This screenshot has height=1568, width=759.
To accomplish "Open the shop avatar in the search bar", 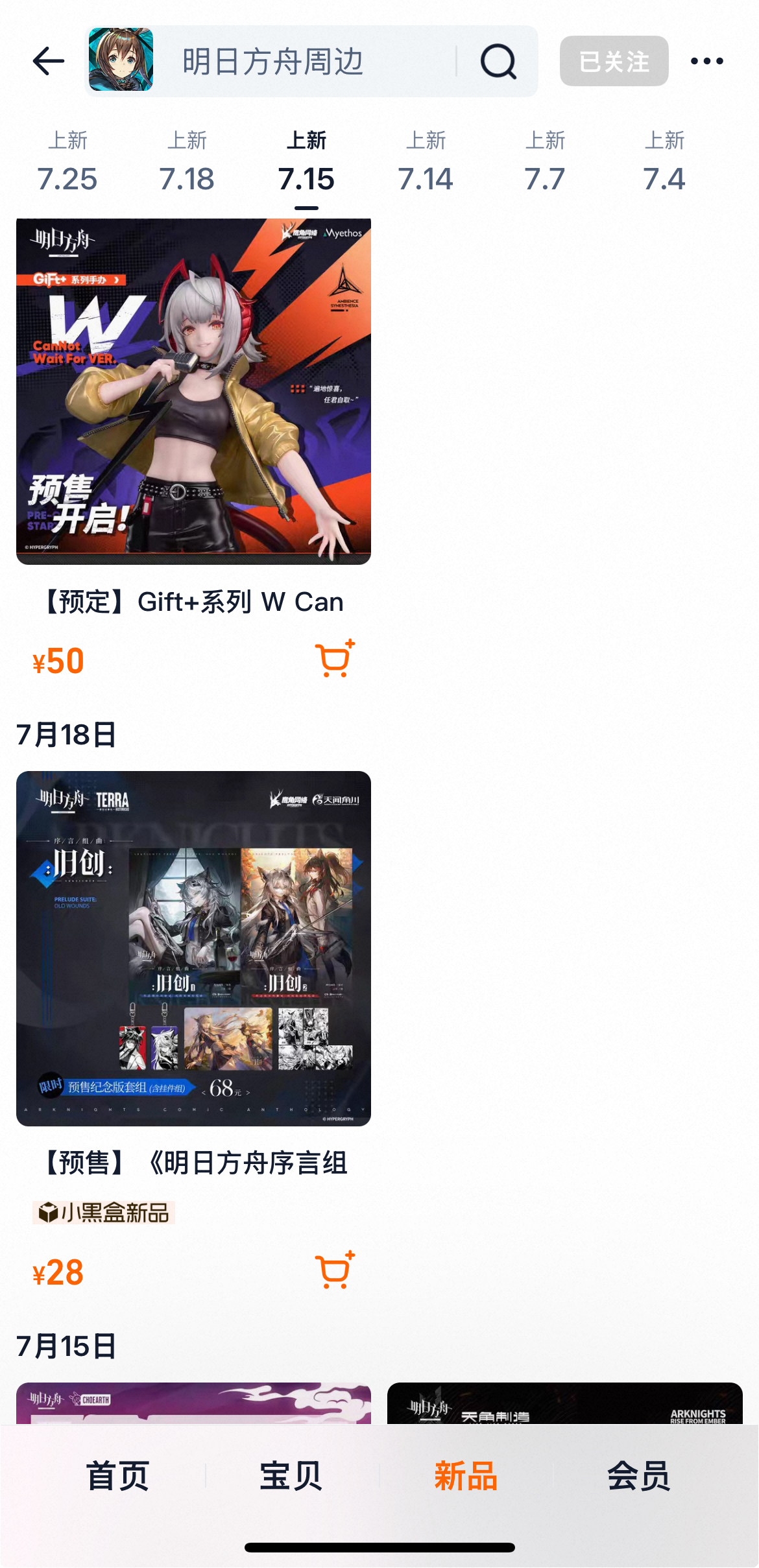I will point(121,59).
